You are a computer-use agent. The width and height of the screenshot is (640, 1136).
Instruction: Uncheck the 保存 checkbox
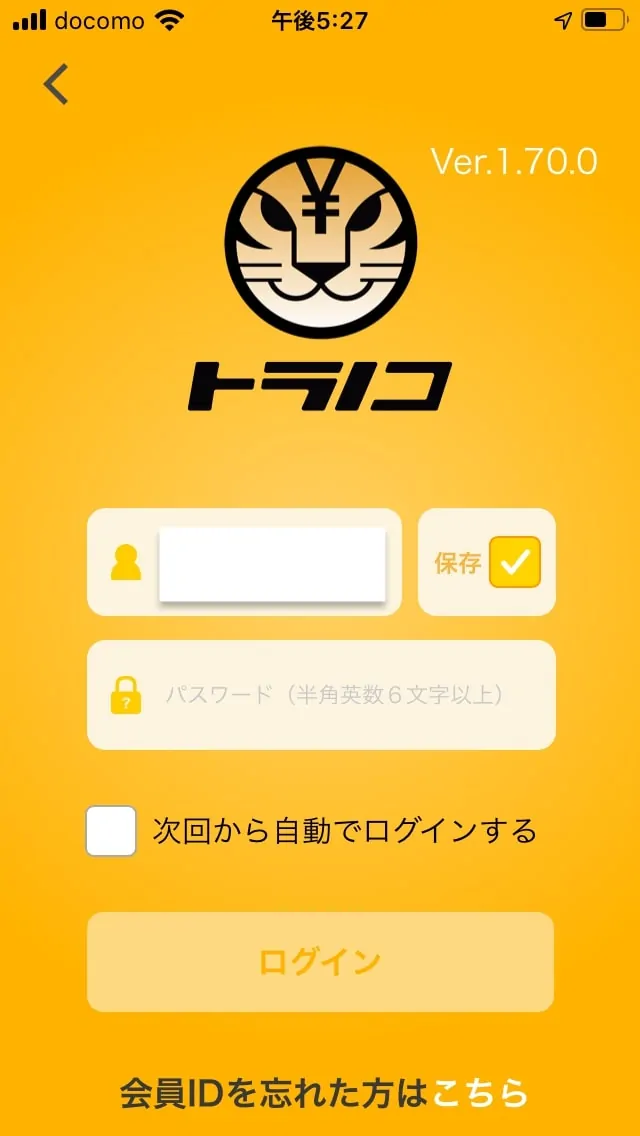tap(514, 562)
